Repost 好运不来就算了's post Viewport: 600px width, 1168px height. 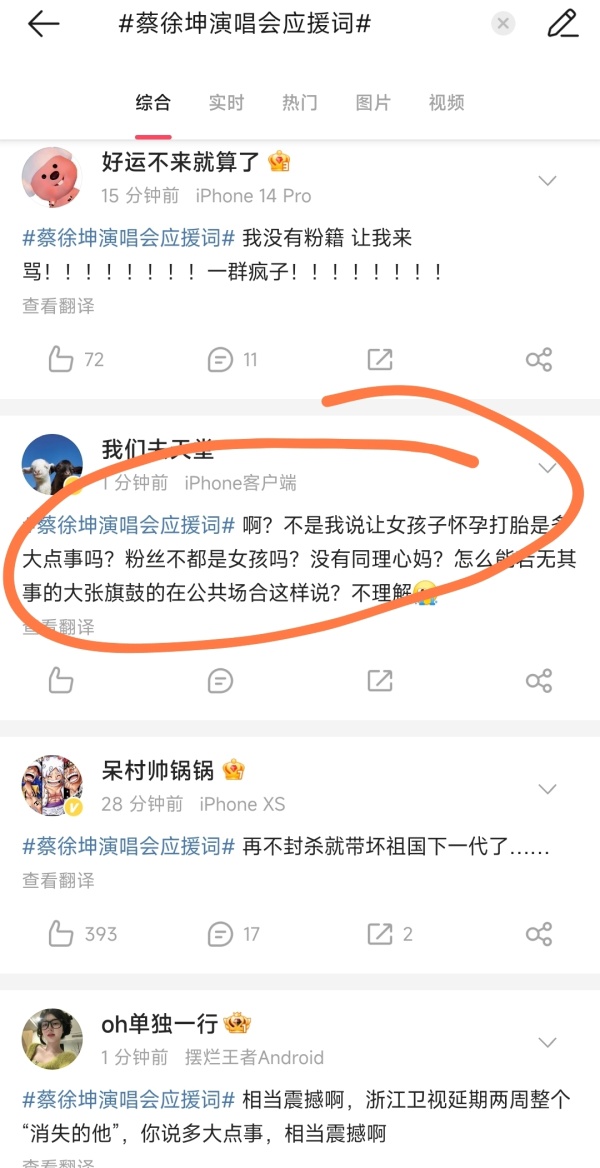coord(380,359)
